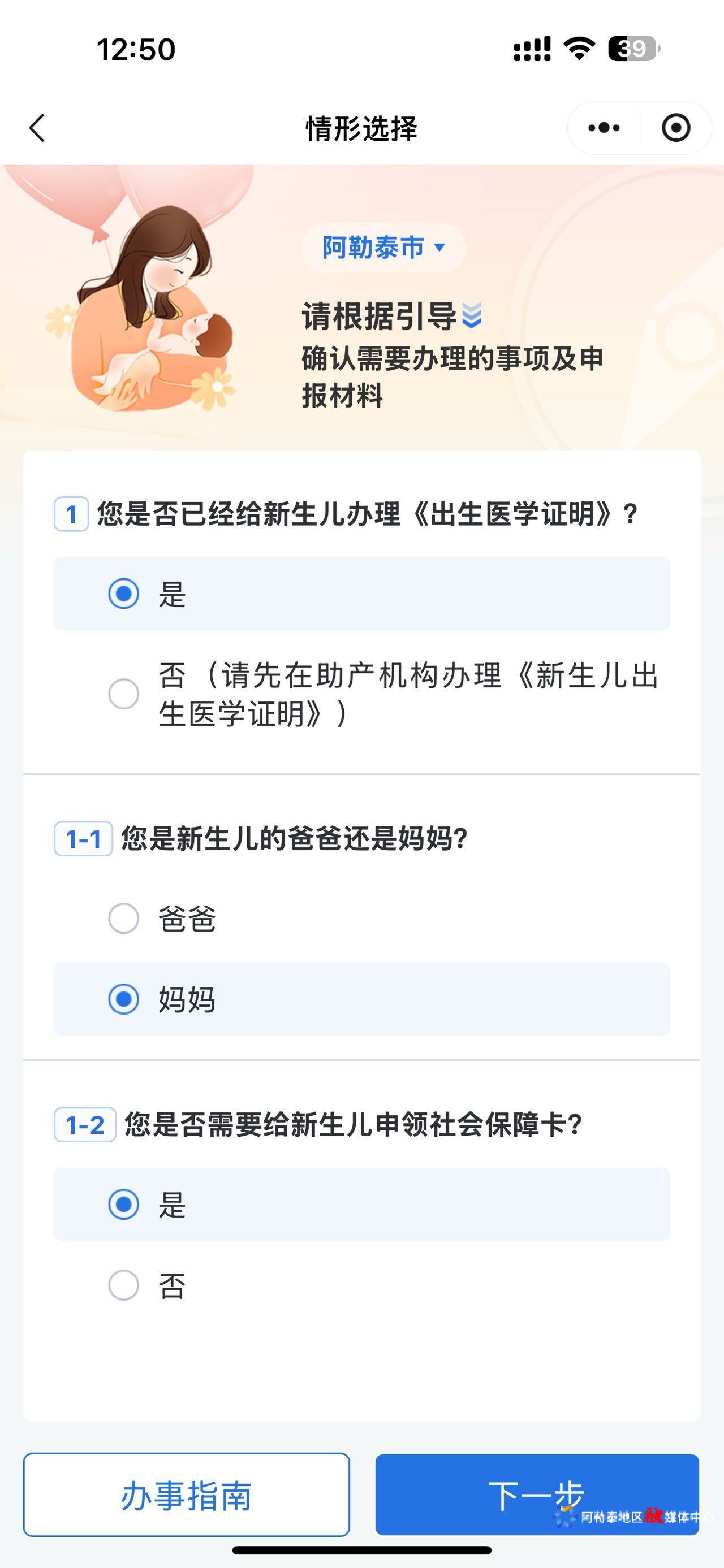Screen dimensions: 724x1568
Task: Close the mini program with the circle icon
Action: coord(675,128)
